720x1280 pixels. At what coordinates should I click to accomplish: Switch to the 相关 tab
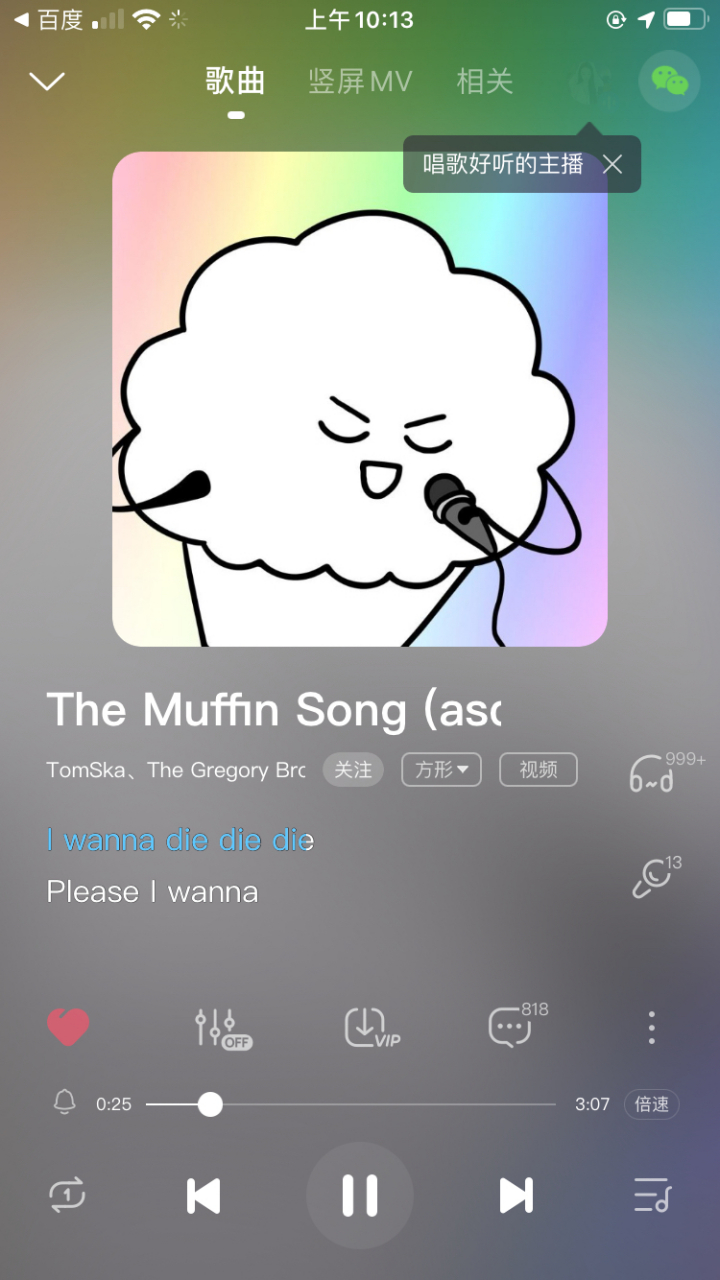pos(484,83)
